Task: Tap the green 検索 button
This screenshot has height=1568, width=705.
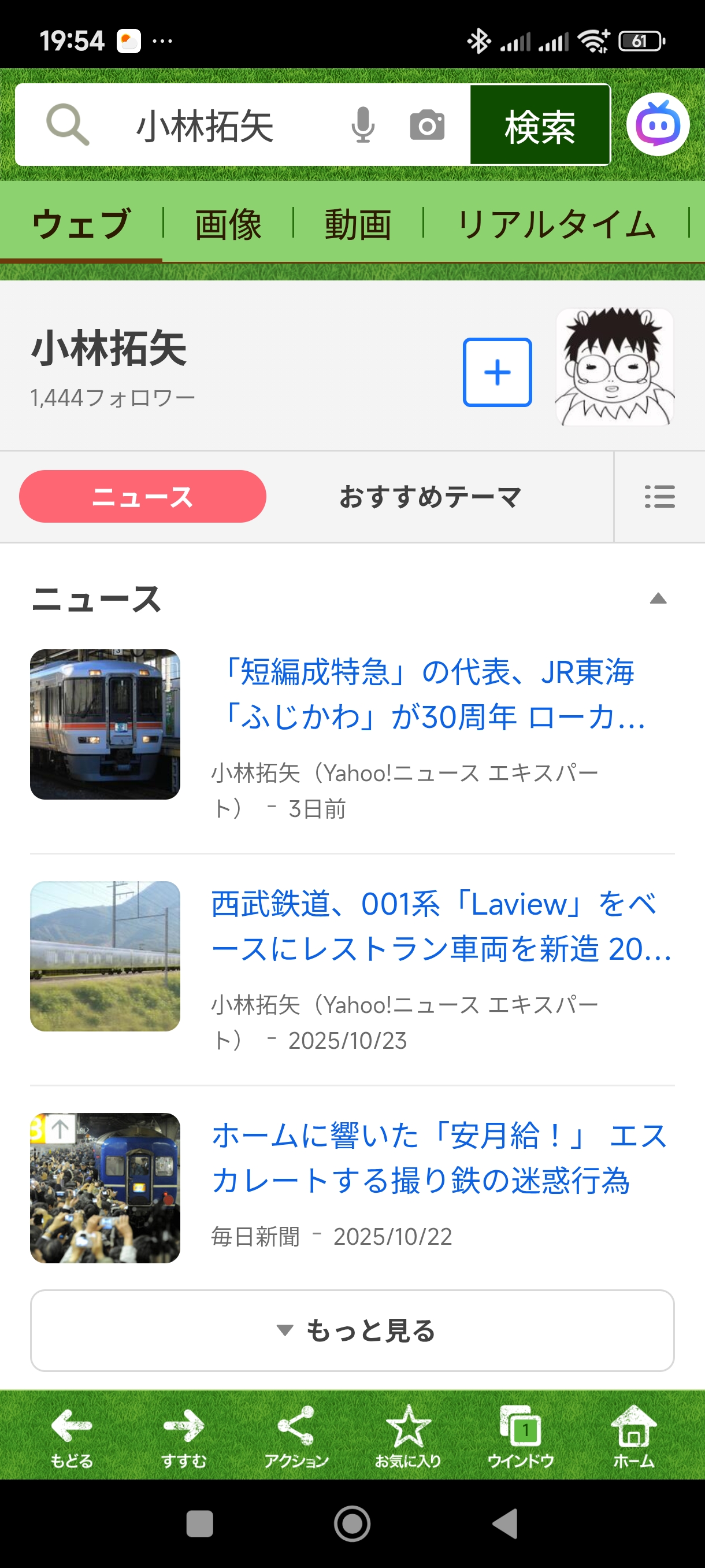Action: tap(540, 125)
